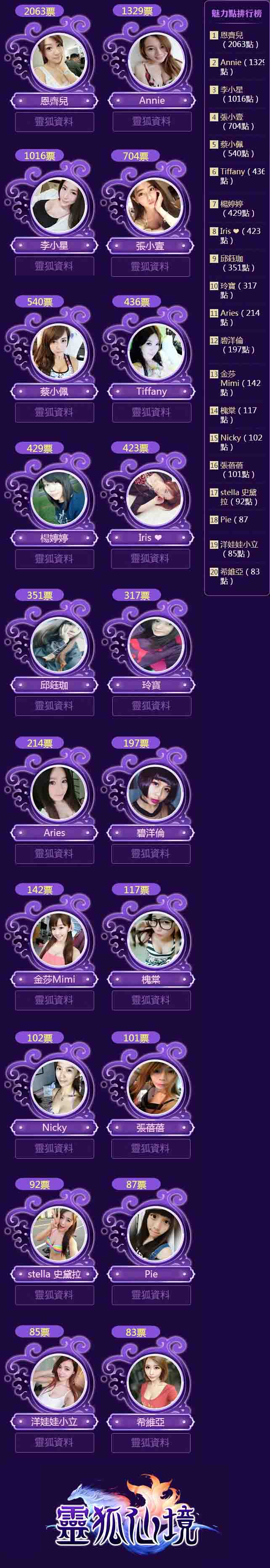
Task: View 李小星's 靈狐資料
Action: tap(54, 266)
